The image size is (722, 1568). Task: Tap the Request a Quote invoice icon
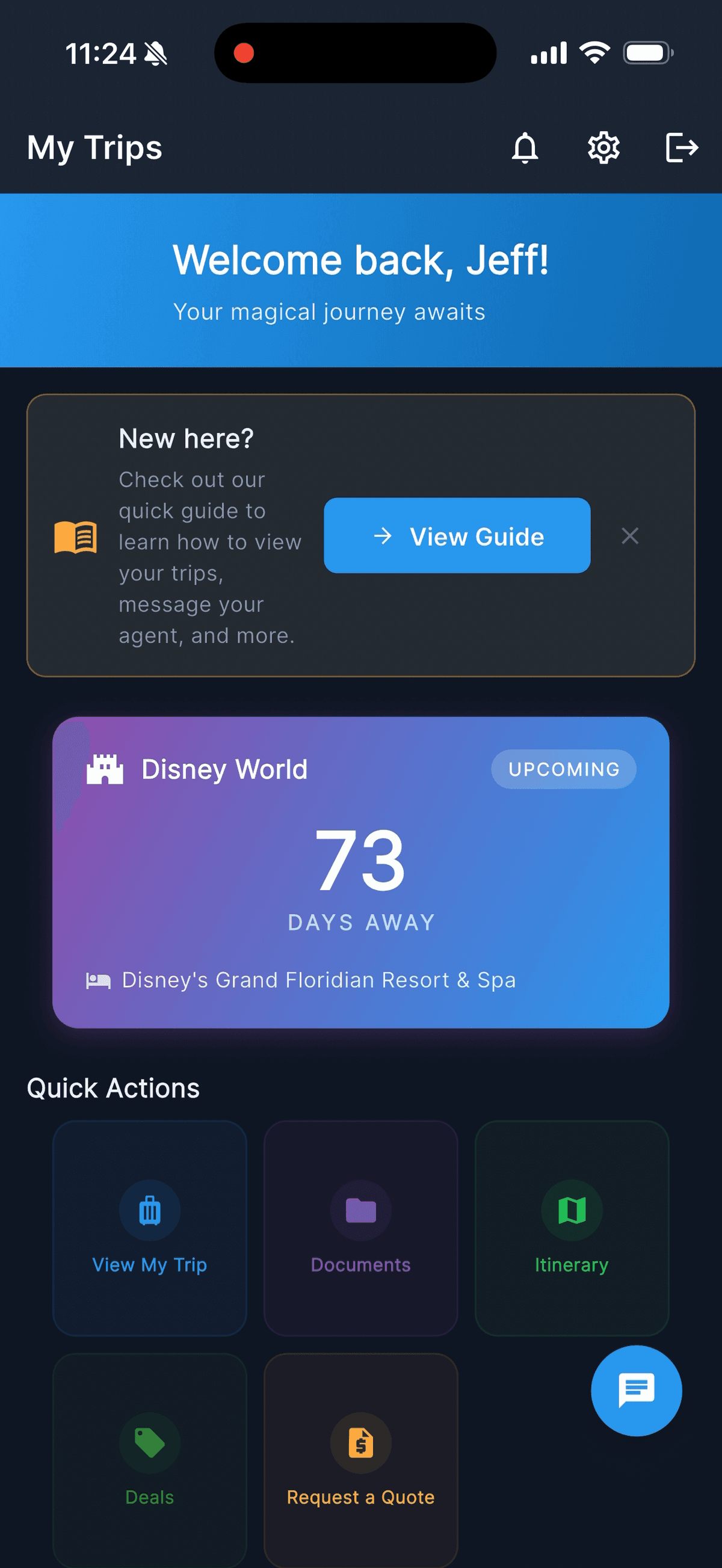tap(360, 1442)
